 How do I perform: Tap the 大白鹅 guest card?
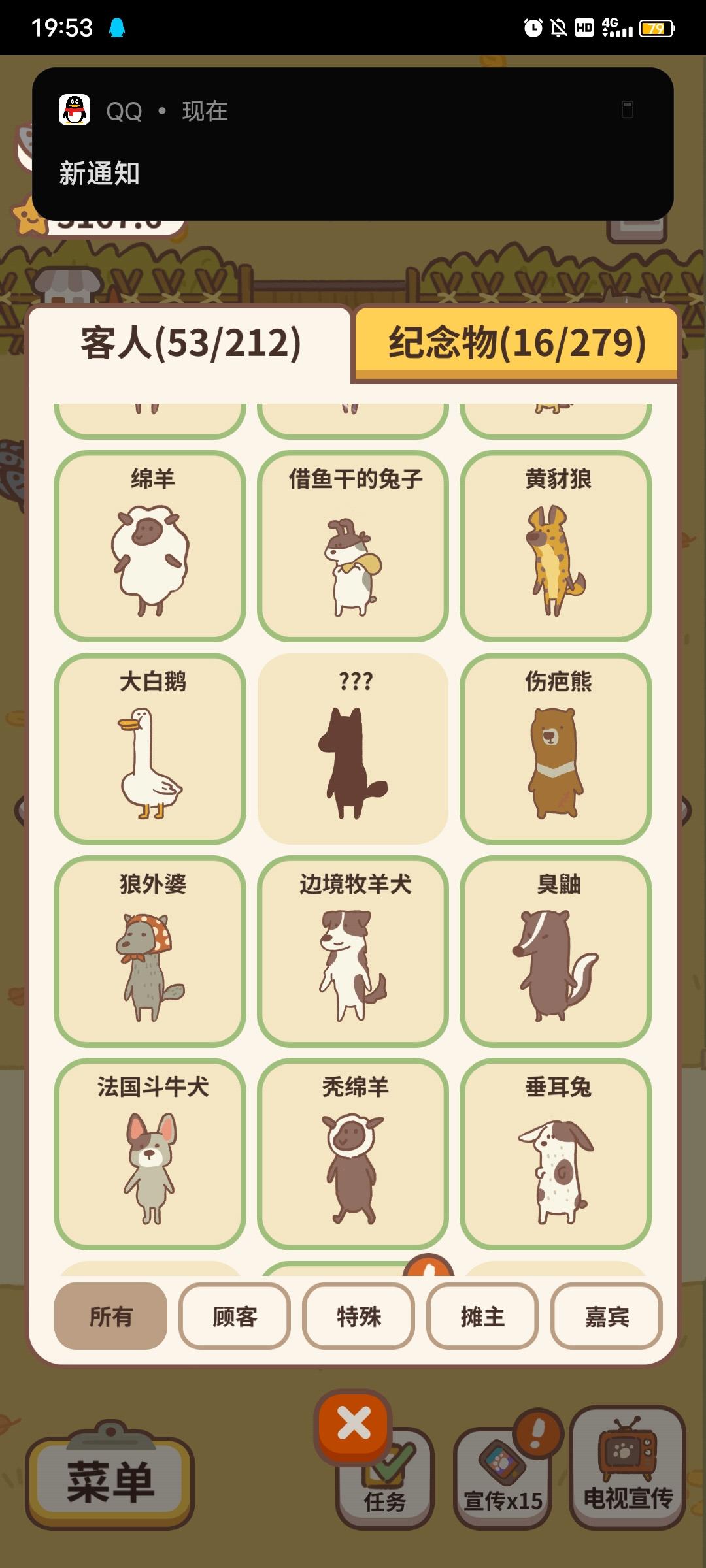click(150, 749)
